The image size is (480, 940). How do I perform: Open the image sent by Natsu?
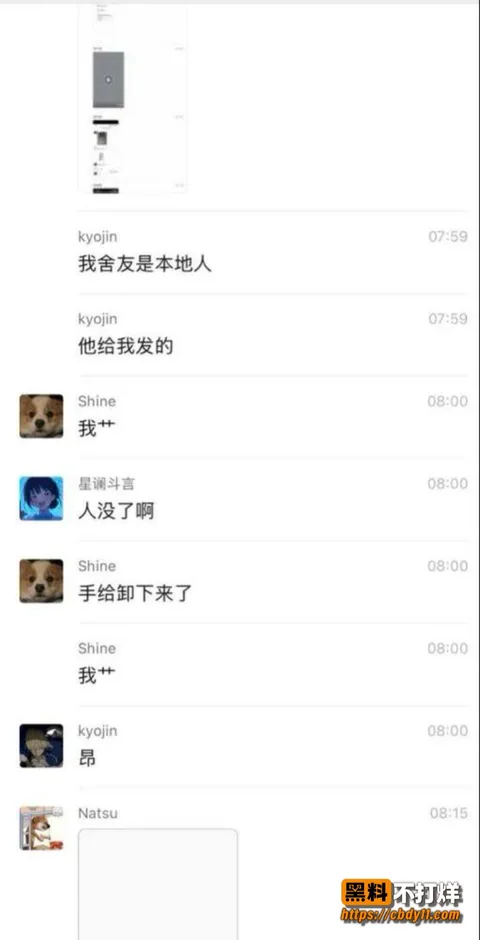click(158, 884)
